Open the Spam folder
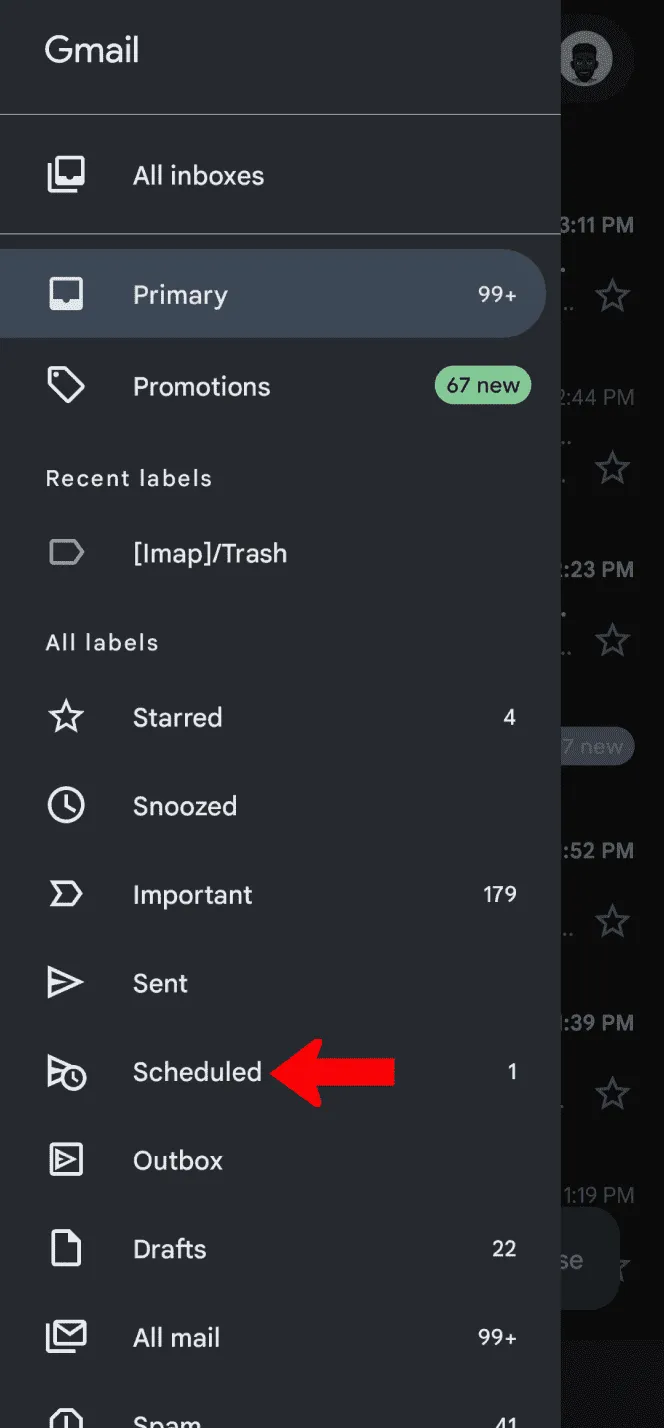This screenshot has height=1428, width=664. (167, 1418)
